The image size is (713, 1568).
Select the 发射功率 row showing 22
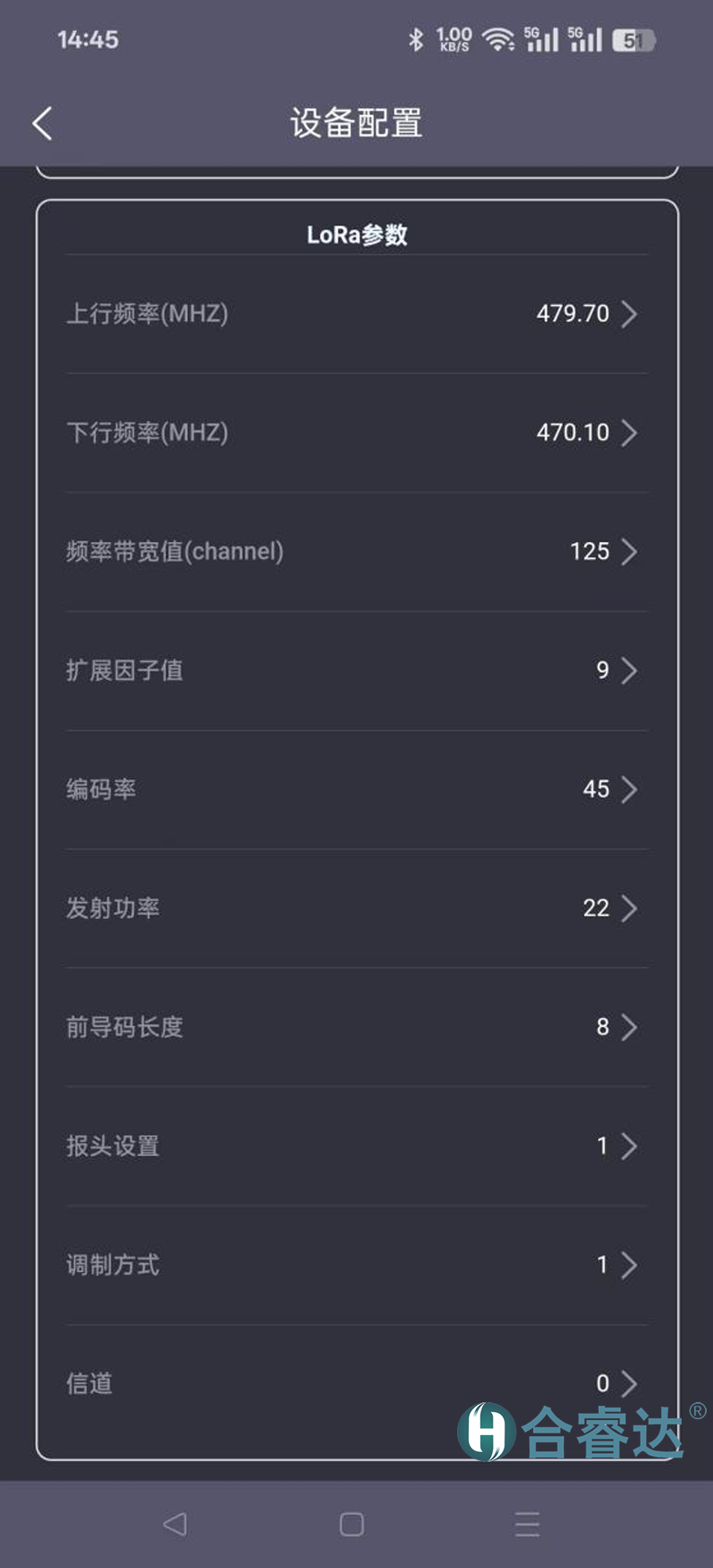coord(356,908)
